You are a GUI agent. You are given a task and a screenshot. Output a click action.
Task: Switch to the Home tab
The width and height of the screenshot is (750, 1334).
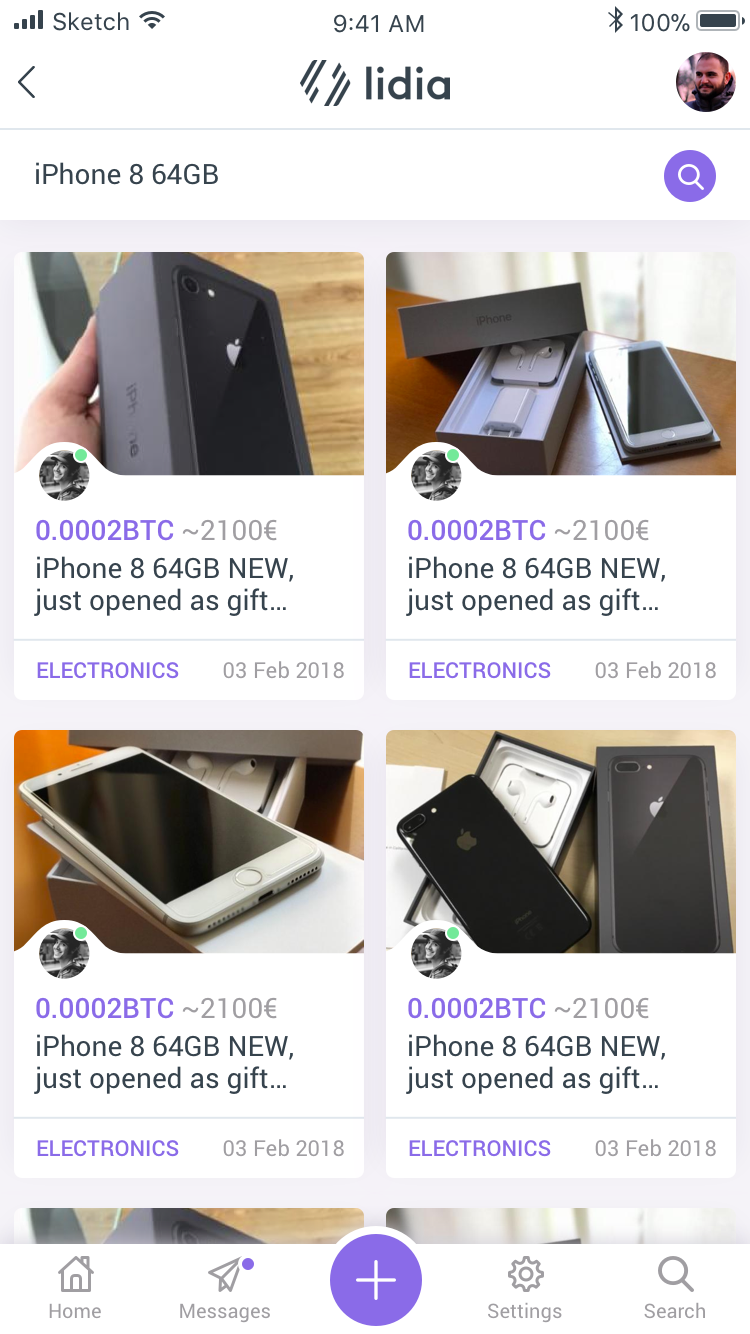75,1289
